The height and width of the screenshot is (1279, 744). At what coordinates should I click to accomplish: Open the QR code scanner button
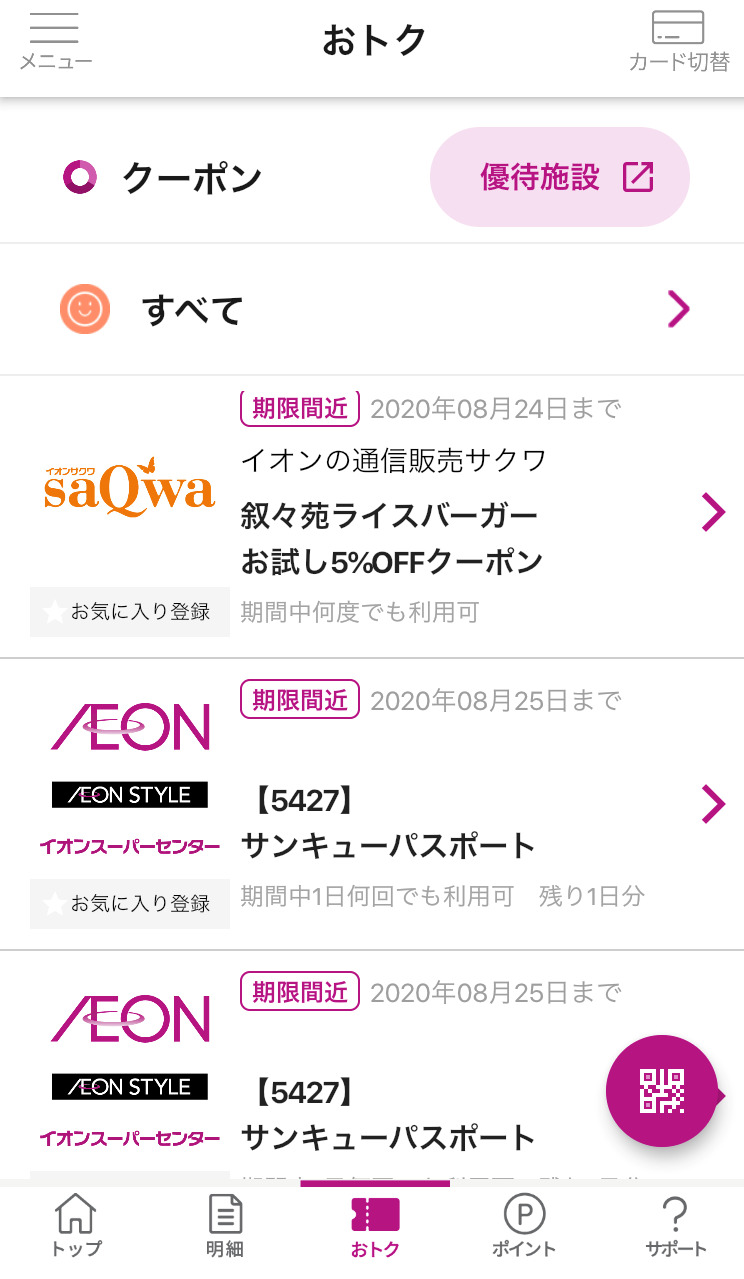click(x=662, y=1090)
